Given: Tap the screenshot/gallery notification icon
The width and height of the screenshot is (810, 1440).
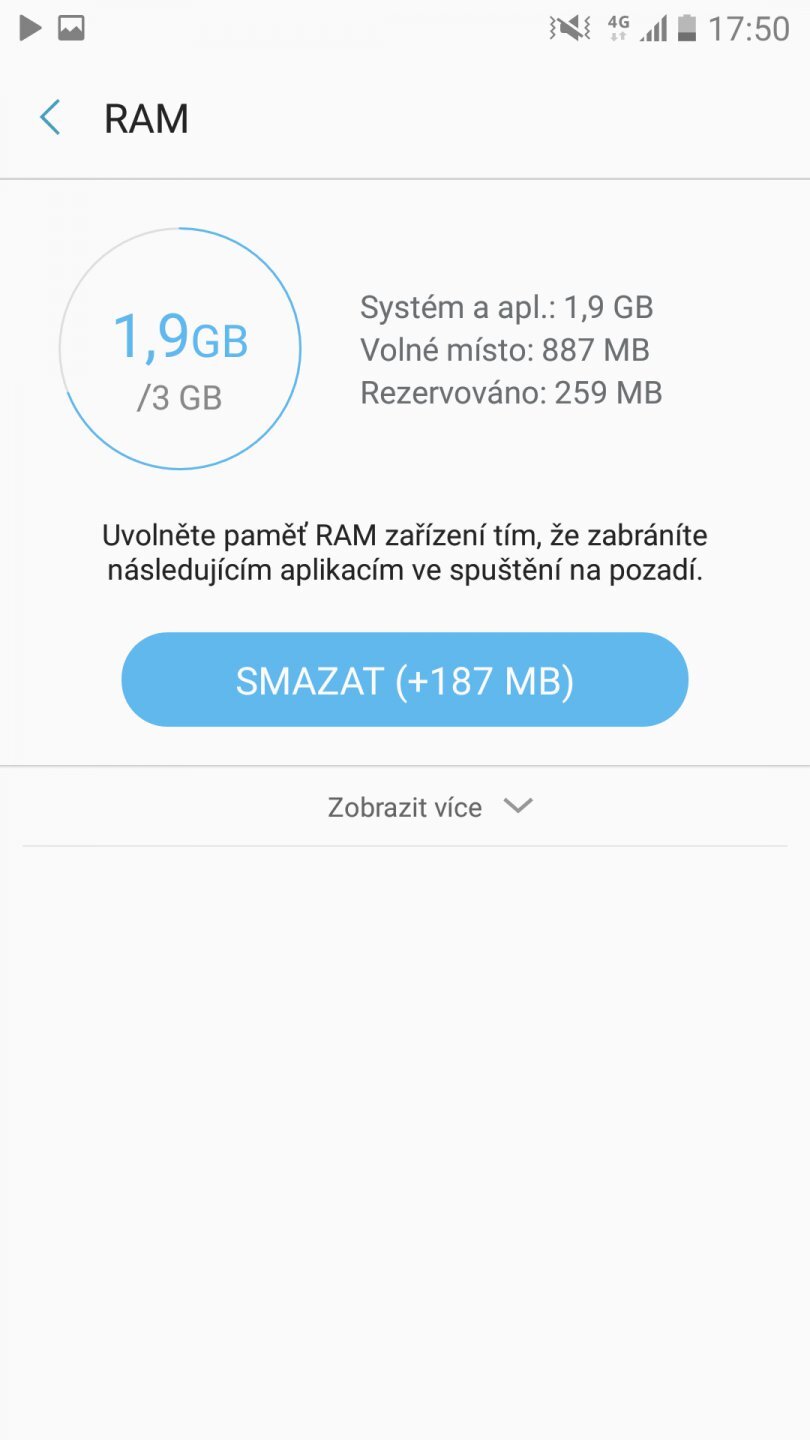Looking at the screenshot, I should click(x=72, y=28).
